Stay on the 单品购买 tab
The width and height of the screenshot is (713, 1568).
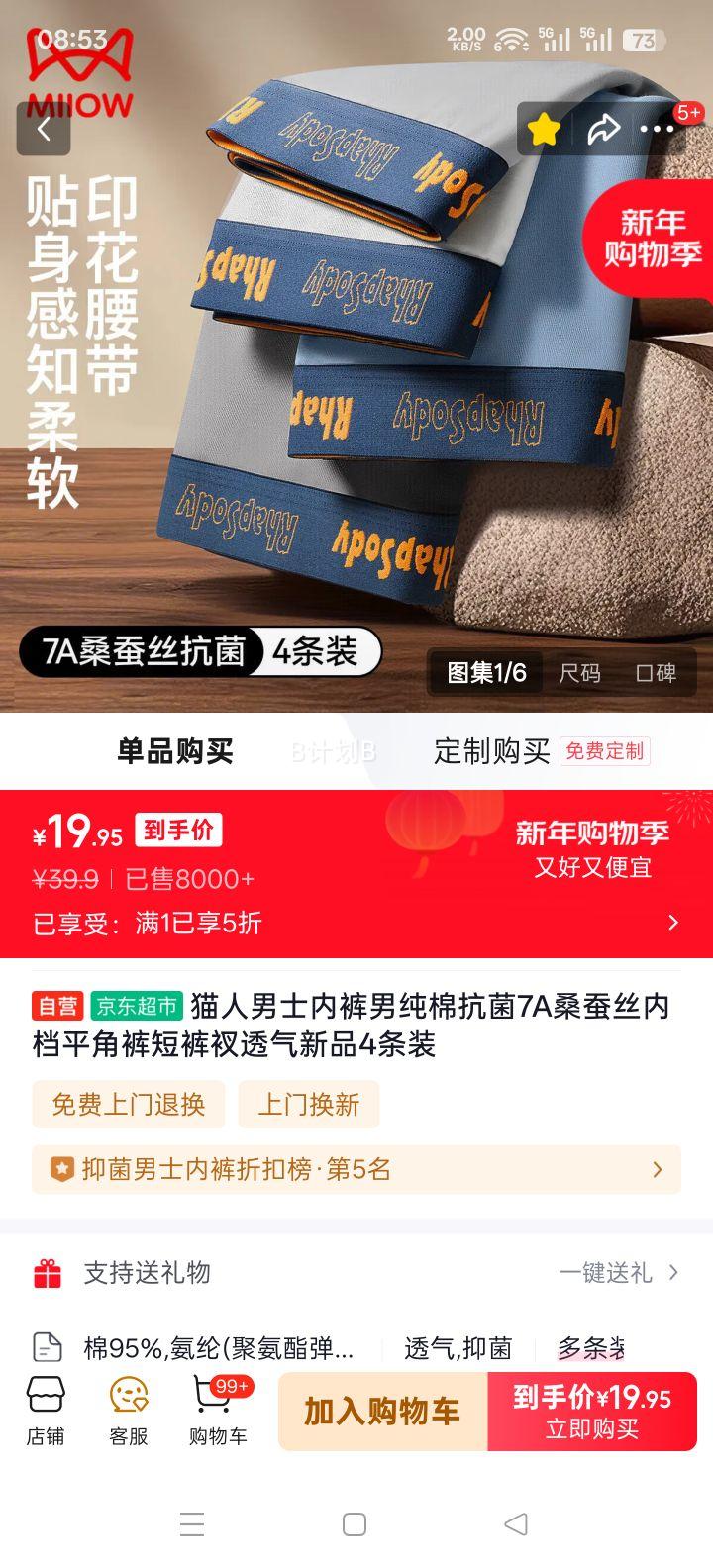click(x=176, y=750)
